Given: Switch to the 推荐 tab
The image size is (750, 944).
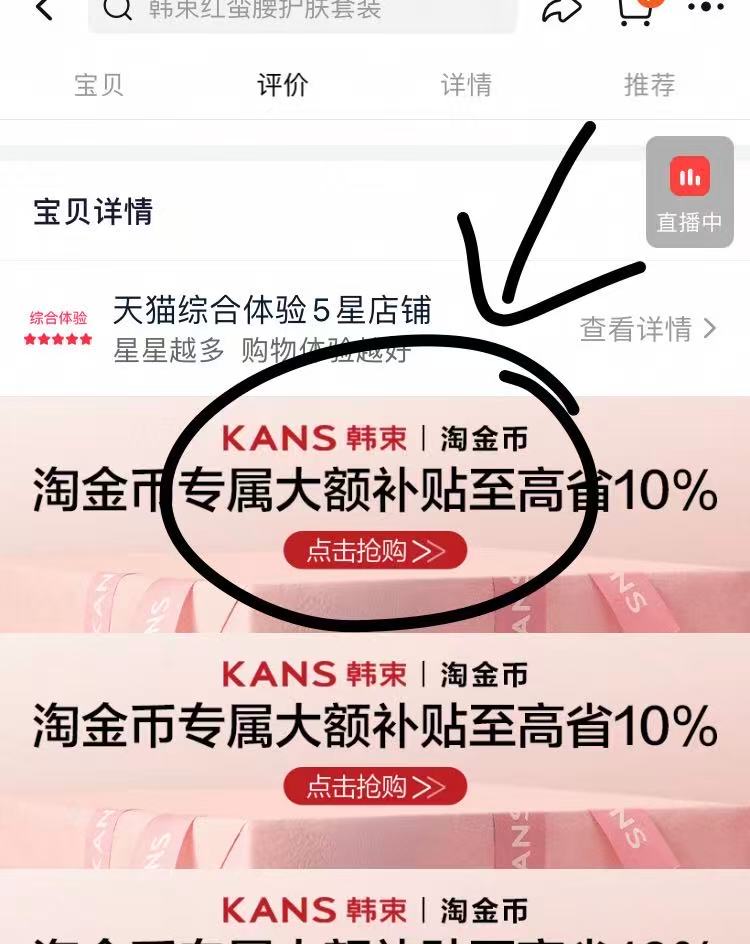Looking at the screenshot, I should 649,86.
